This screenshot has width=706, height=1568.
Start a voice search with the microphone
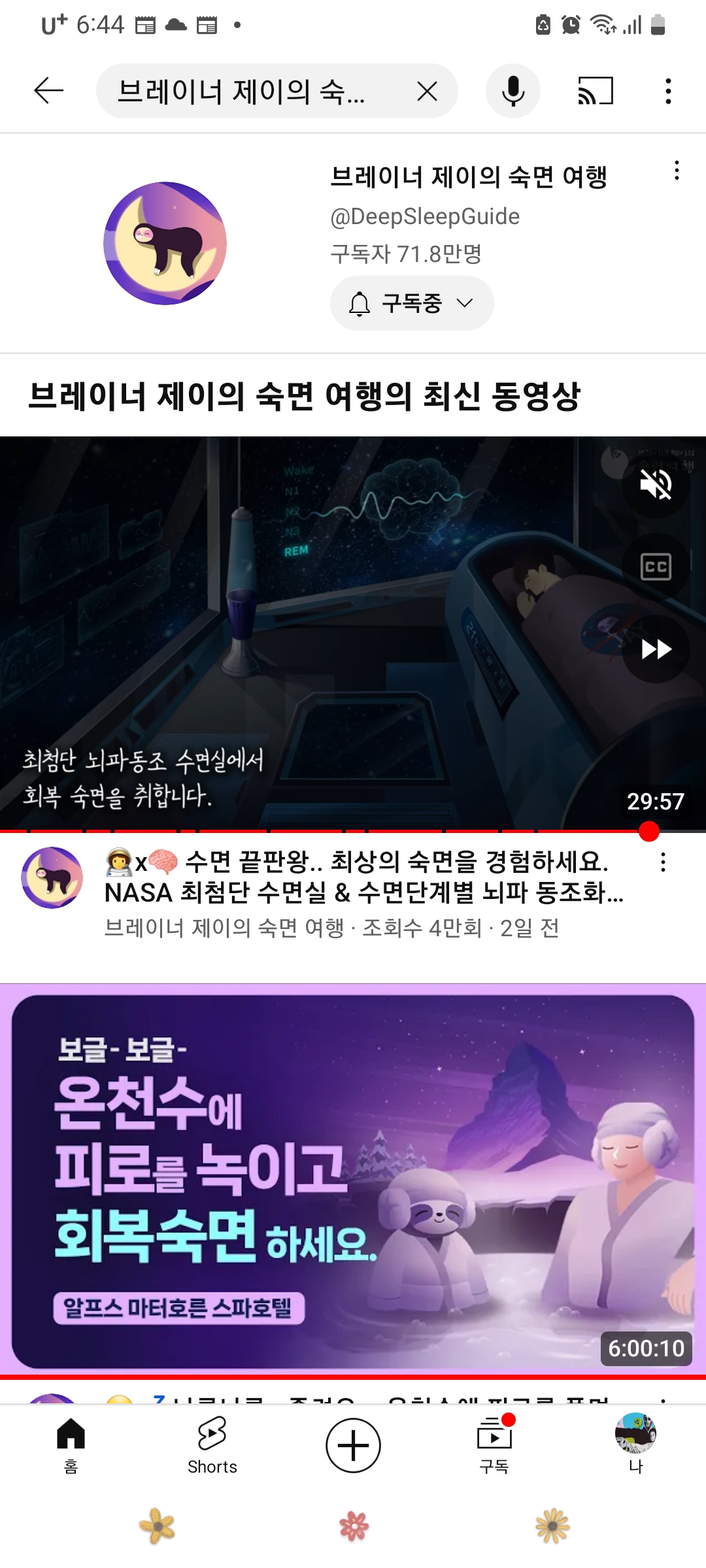pos(513,91)
